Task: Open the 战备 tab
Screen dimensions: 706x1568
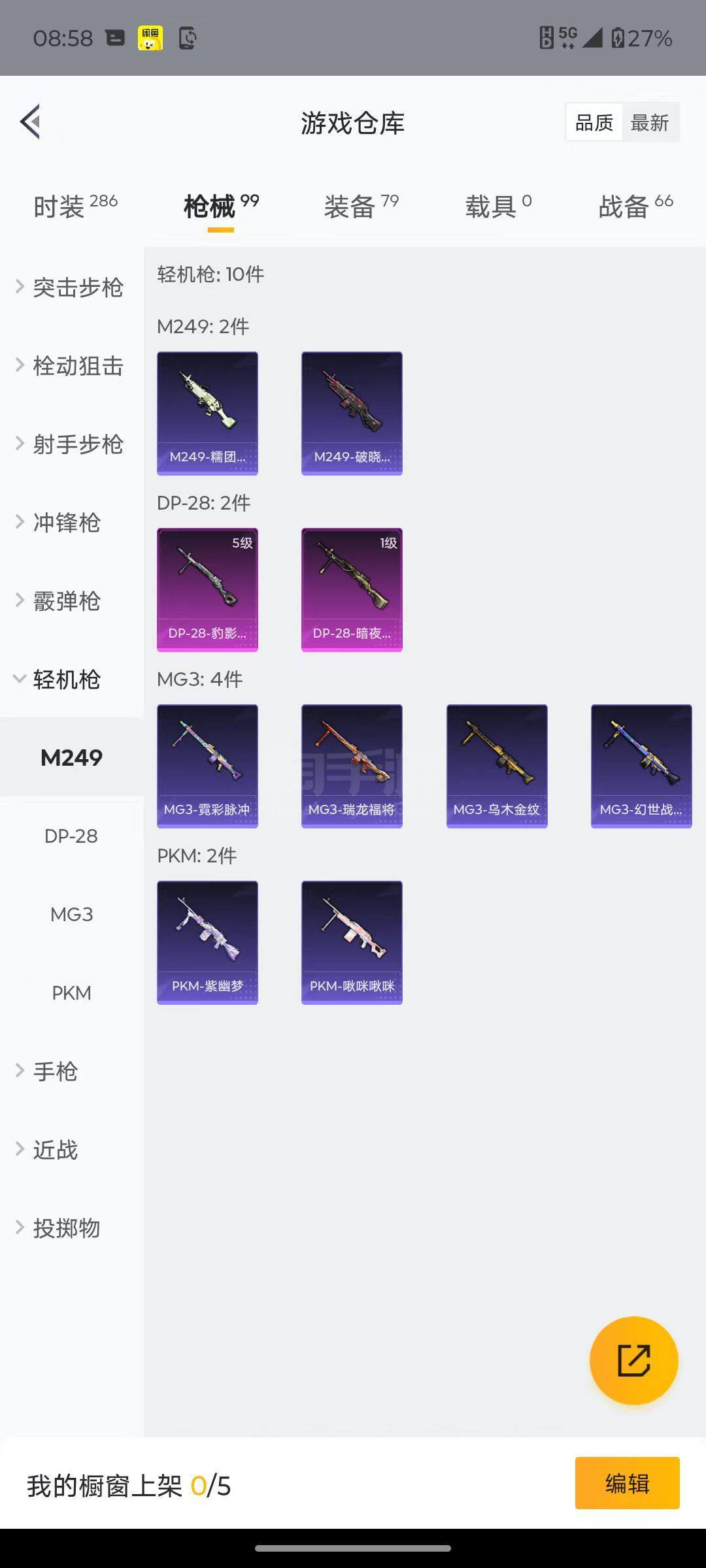Action: tap(635, 206)
